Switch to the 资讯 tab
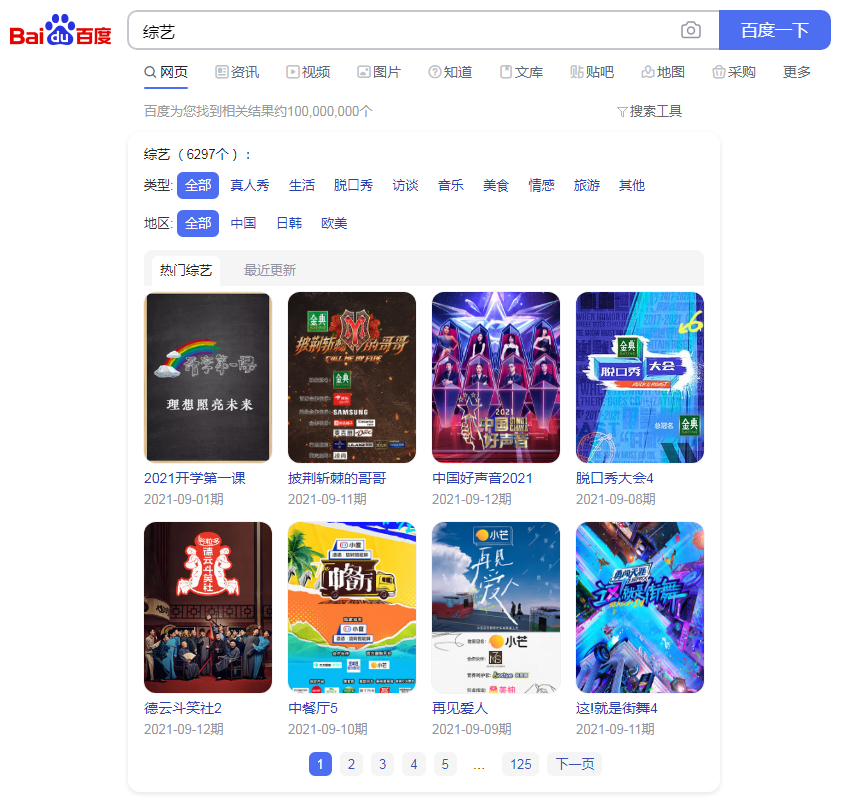This screenshot has height=806, width=845. pos(237,72)
